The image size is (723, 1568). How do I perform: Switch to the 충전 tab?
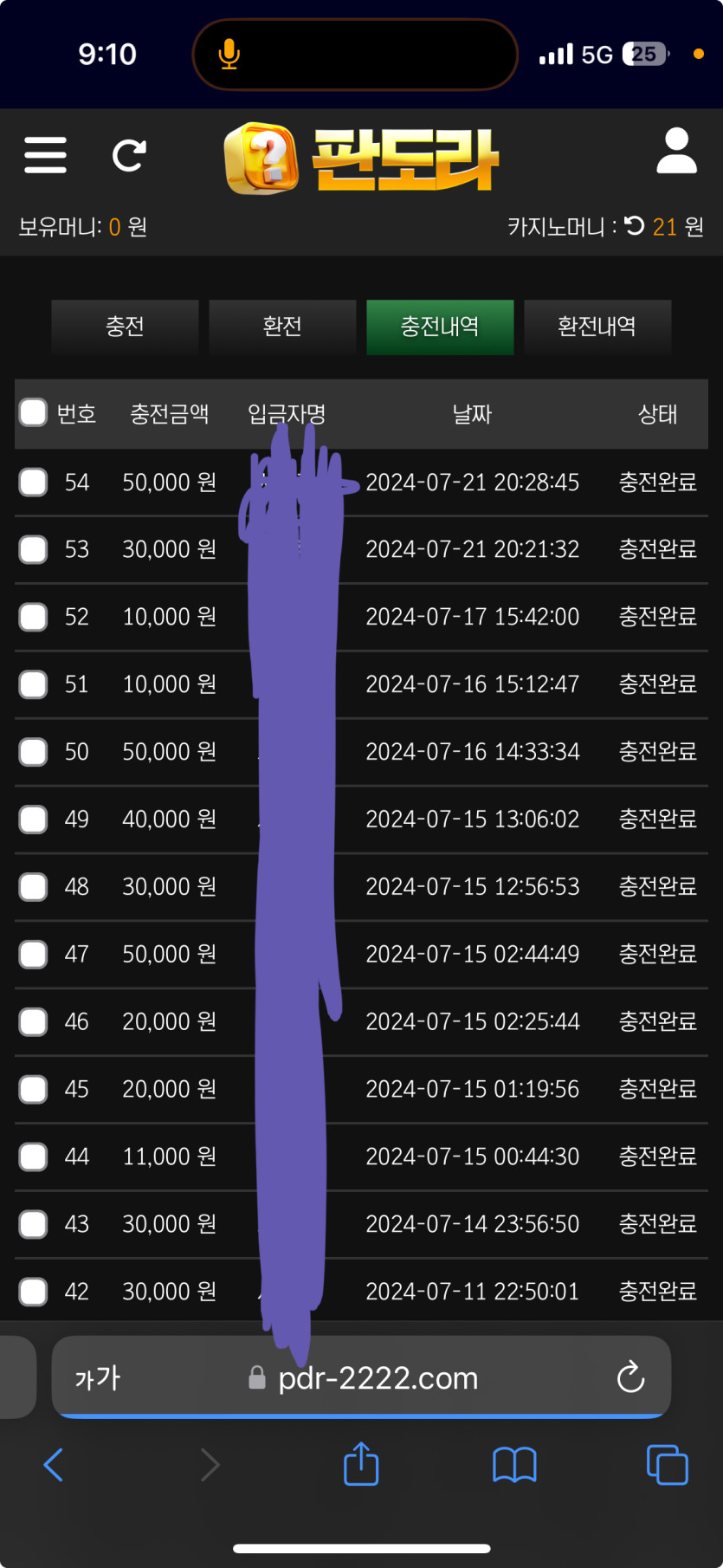(125, 327)
